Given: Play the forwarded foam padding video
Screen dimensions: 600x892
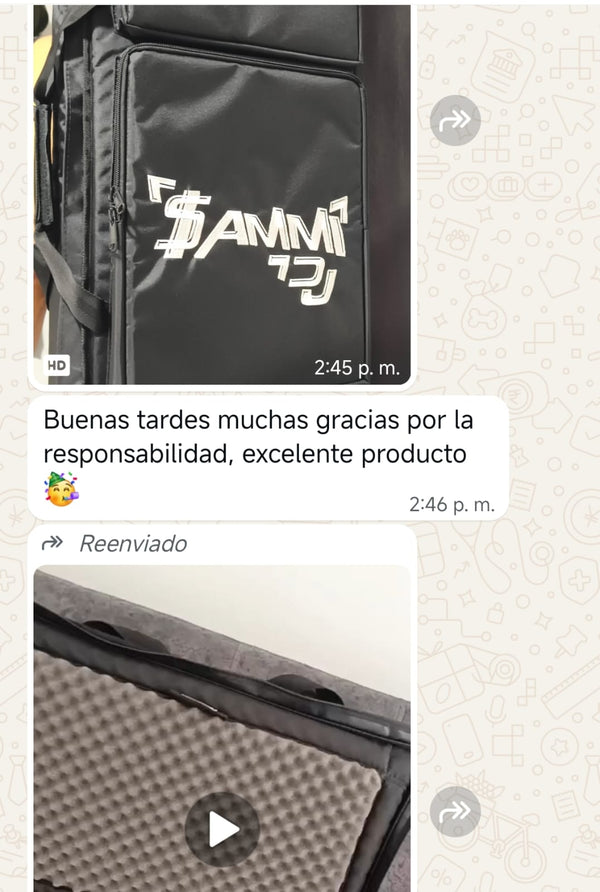Looking at the screenshot, I should click(222, 828).
